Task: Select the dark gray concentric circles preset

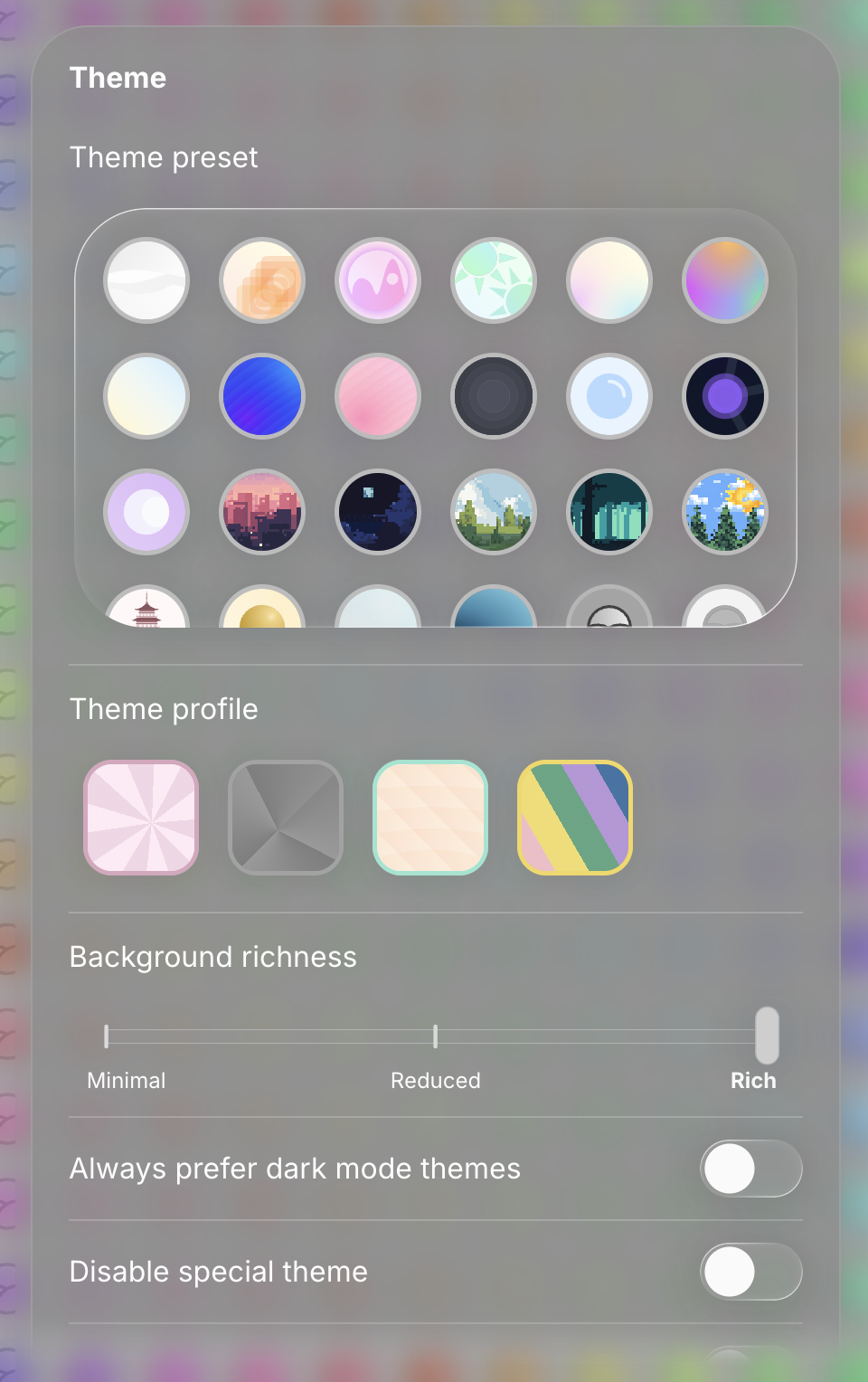Action: [494, 396]
